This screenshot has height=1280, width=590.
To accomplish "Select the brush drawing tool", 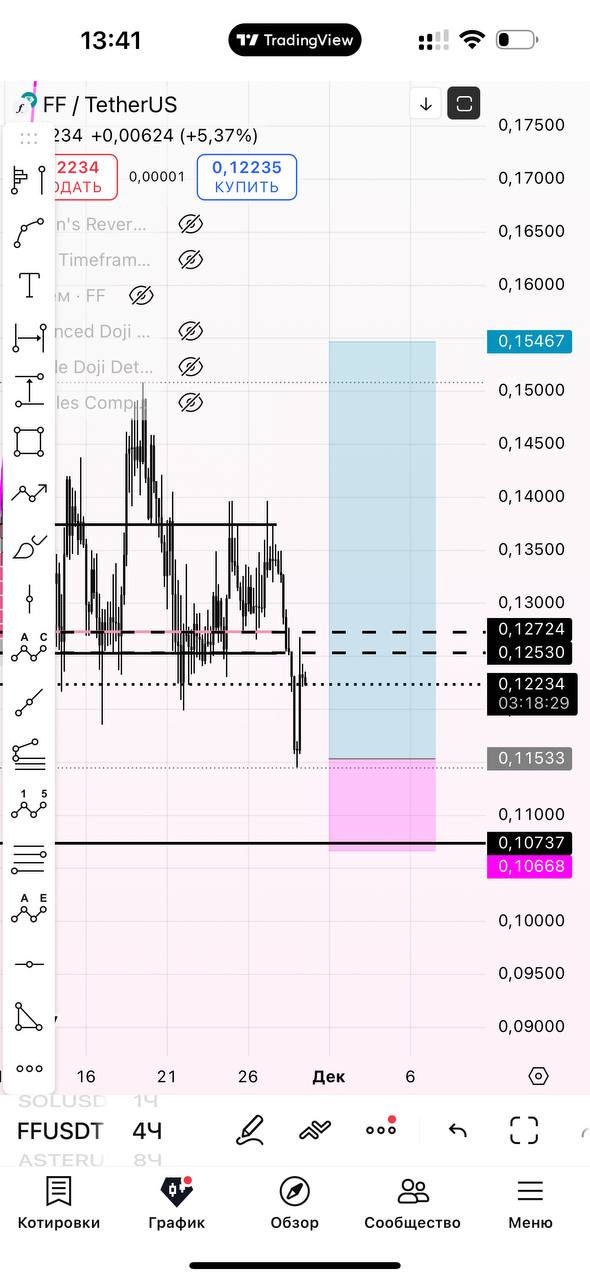I will (29, 546).
